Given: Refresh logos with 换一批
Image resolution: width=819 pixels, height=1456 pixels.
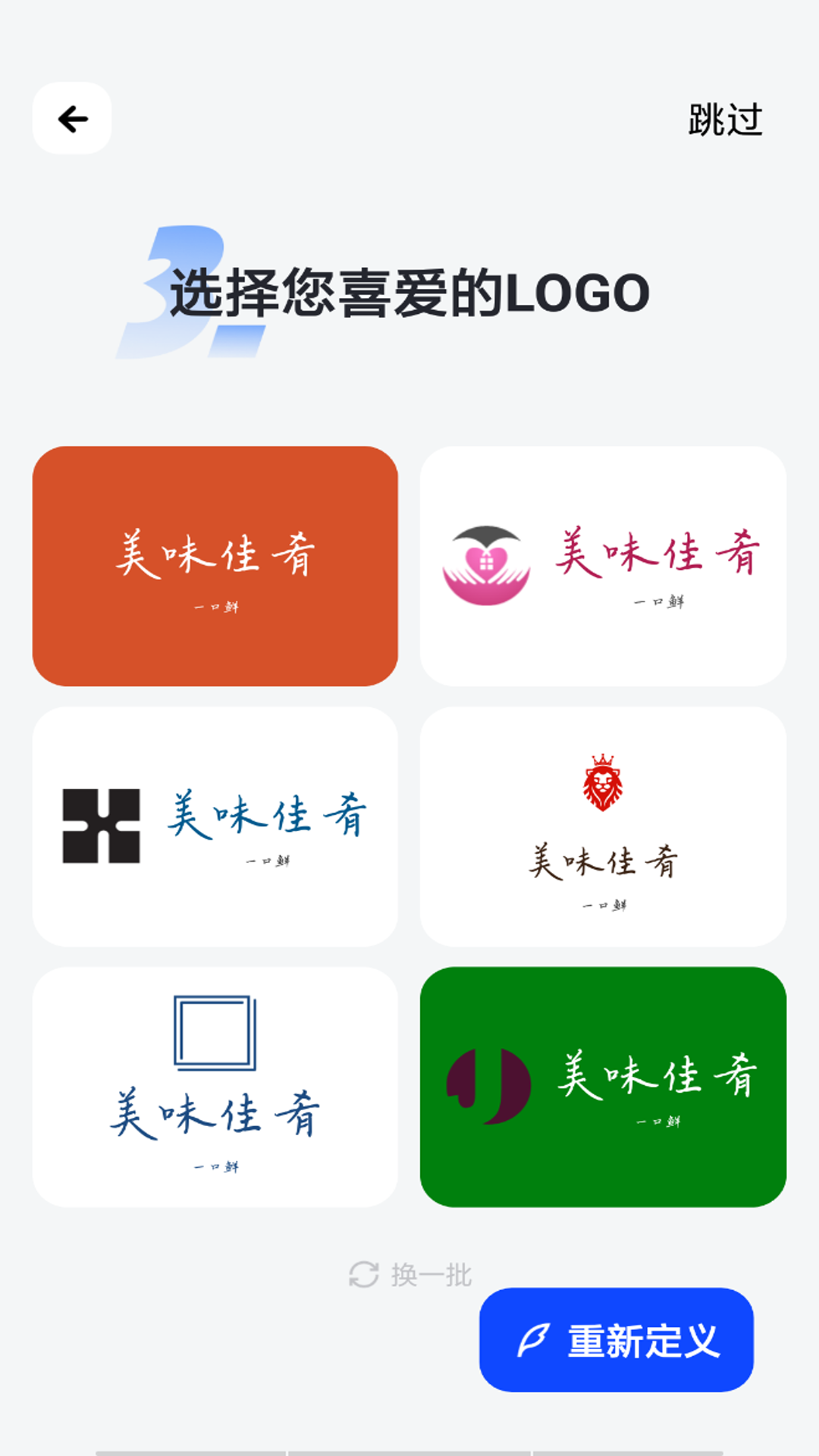Looking at the screenshot, I should [411, 1275].
